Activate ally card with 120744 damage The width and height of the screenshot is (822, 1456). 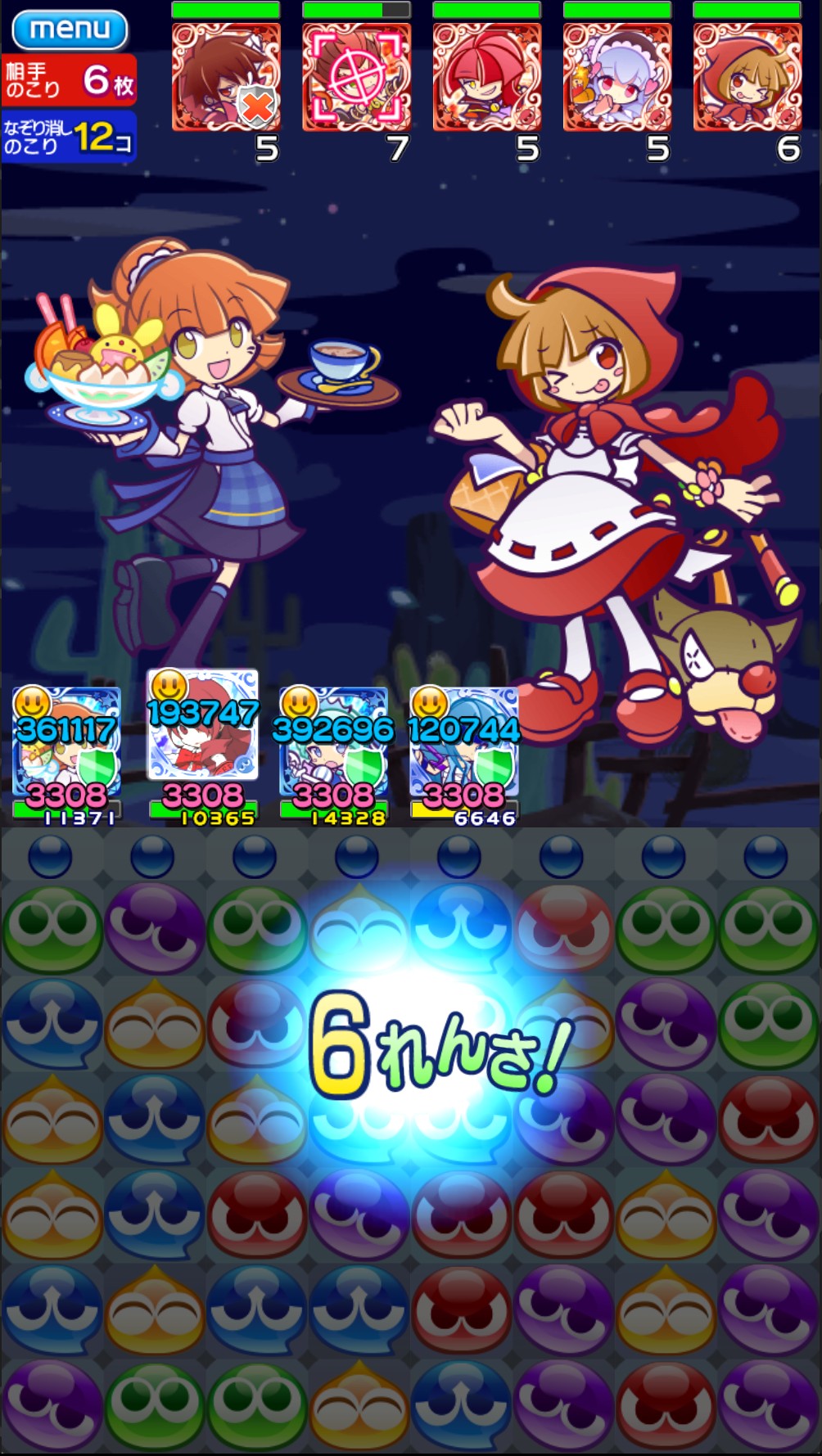(x=463, y=743)
